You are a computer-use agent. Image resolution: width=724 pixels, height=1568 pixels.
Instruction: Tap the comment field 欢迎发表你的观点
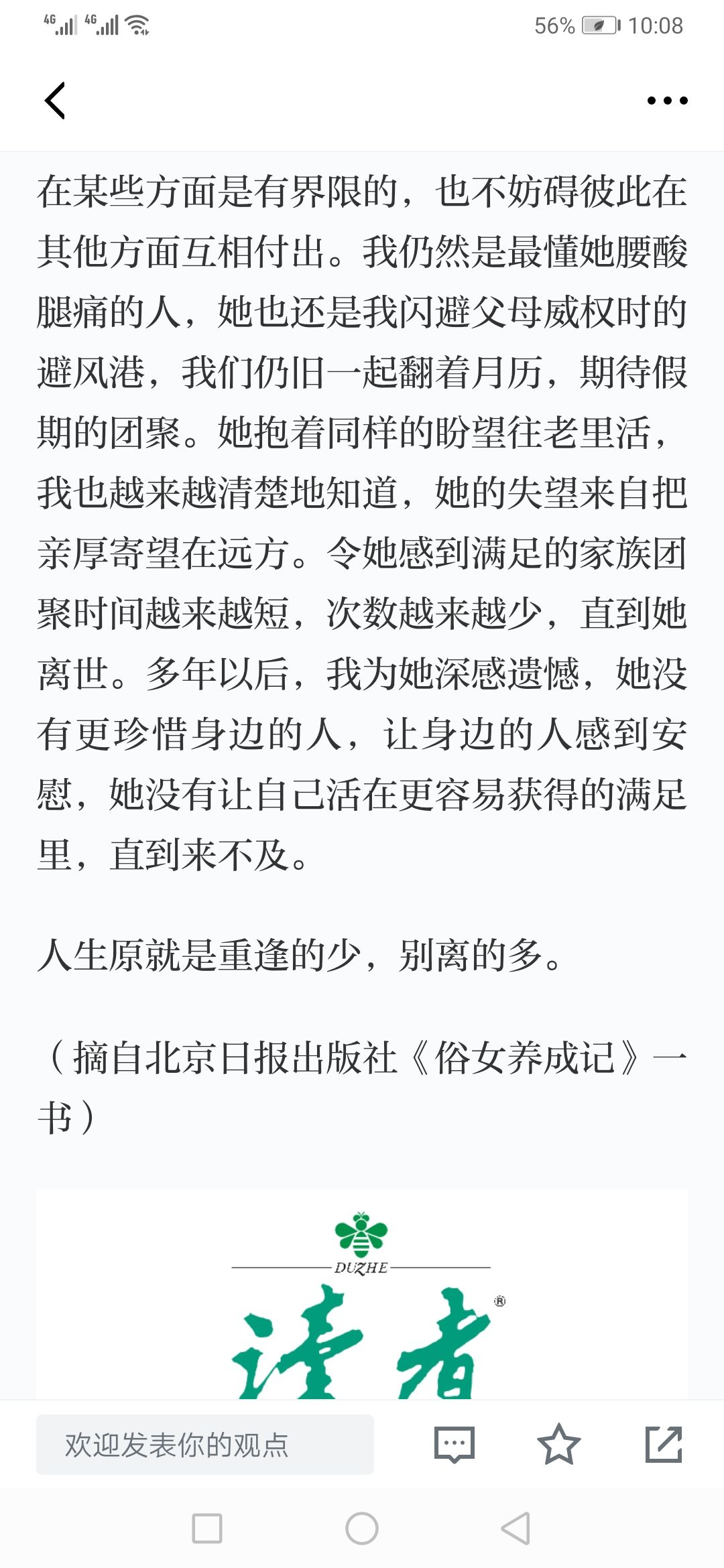coord(205,1444)
